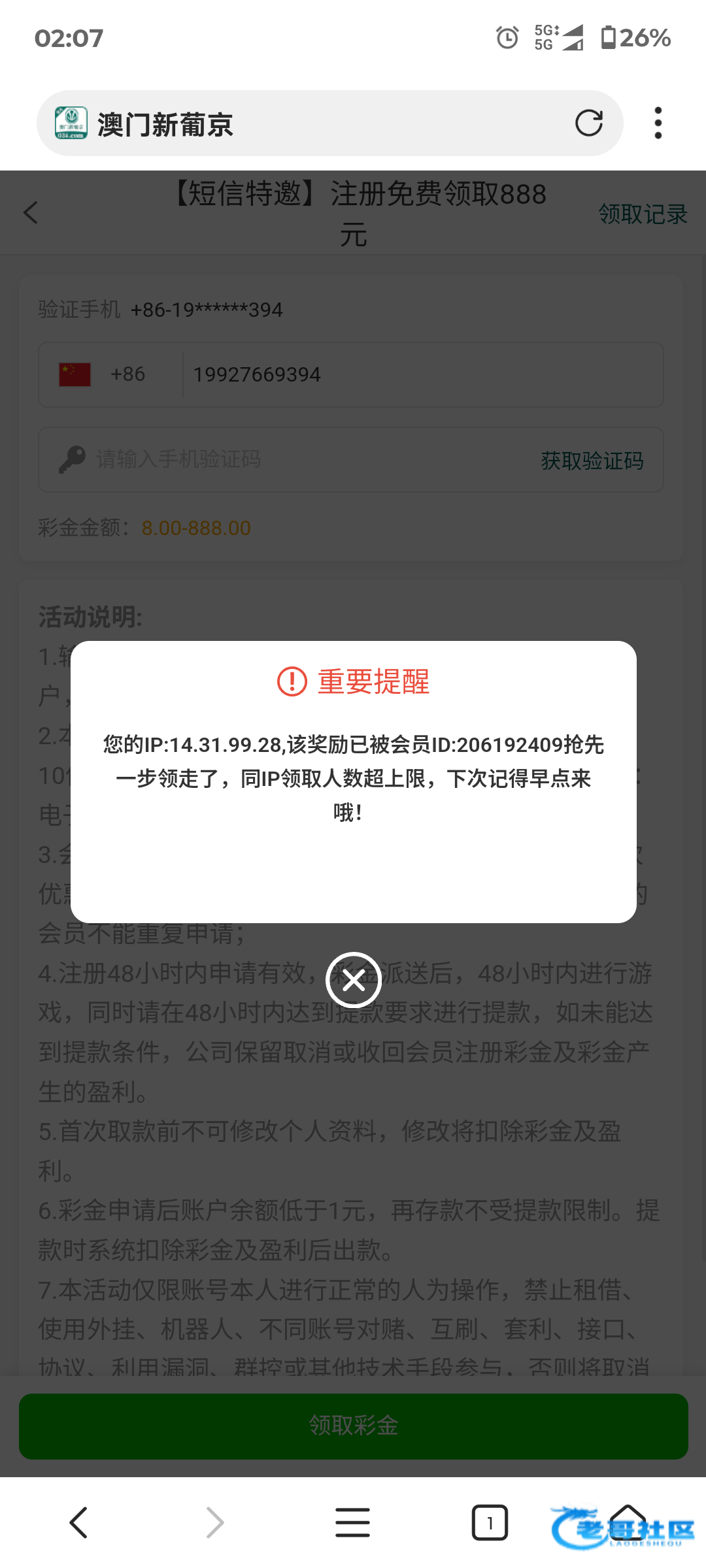
Task: Open the browser menu with three lines
Action: pos(352,1522)
